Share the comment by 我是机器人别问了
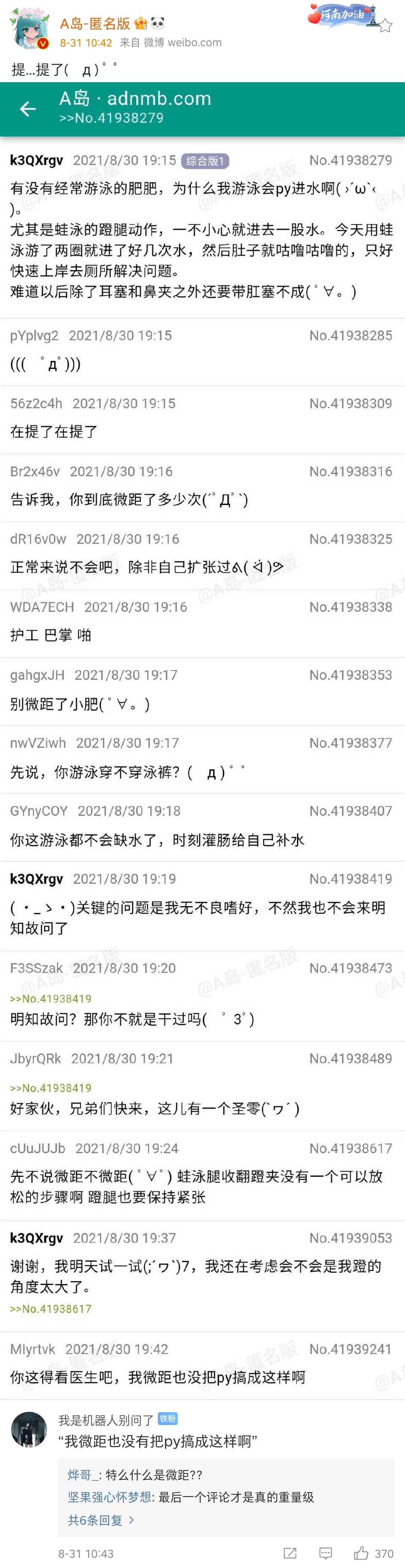Screen dimensions: 405x1568 (x=290, y=1553)
